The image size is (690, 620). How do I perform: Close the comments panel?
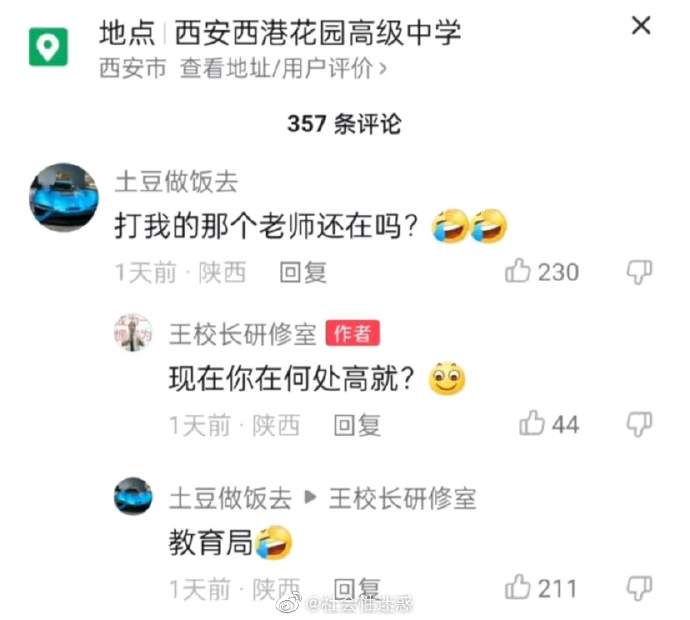pyautogui.click(x=641, y=26)
